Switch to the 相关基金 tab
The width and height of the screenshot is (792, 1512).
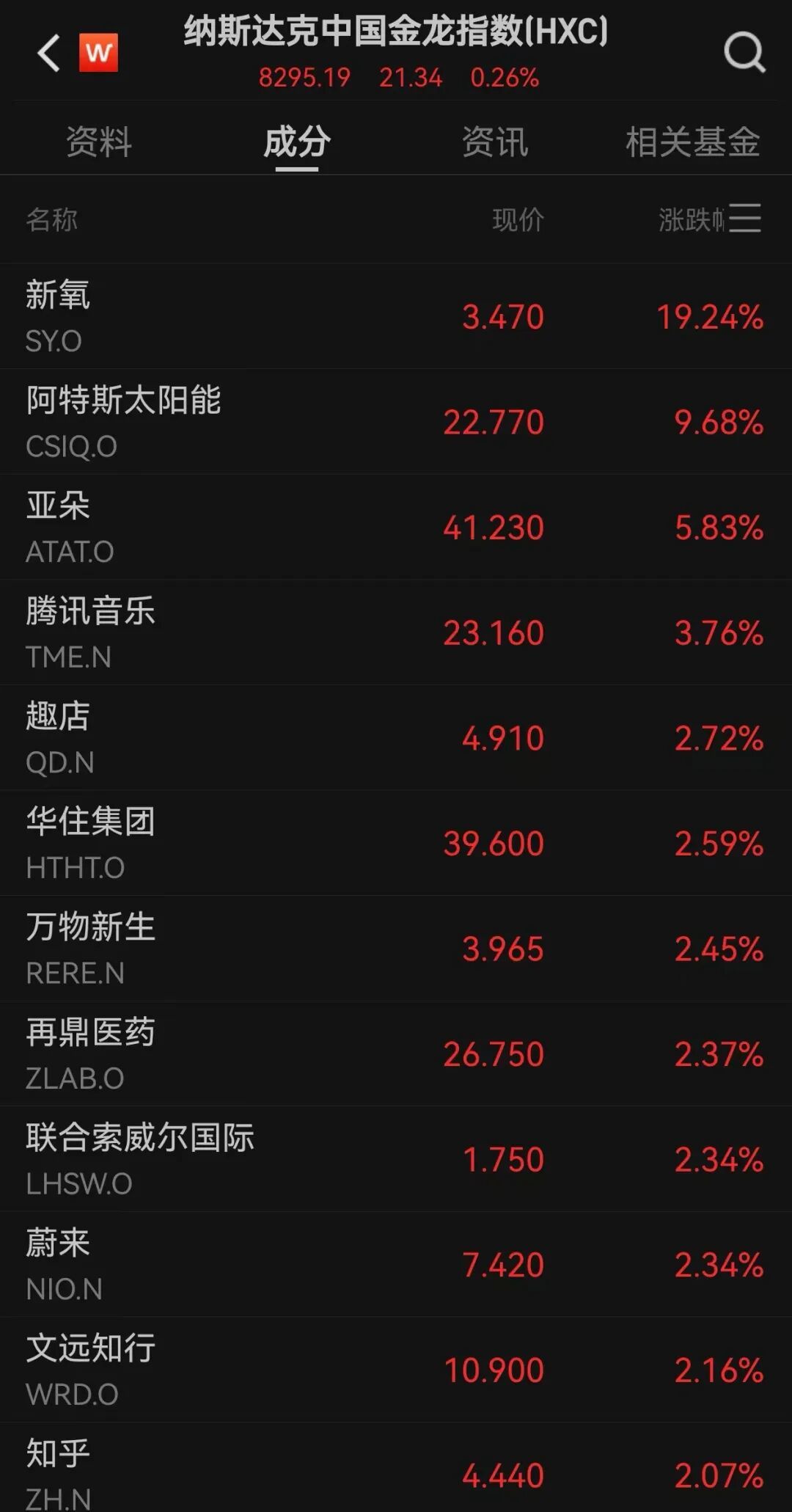coord(692,142)
